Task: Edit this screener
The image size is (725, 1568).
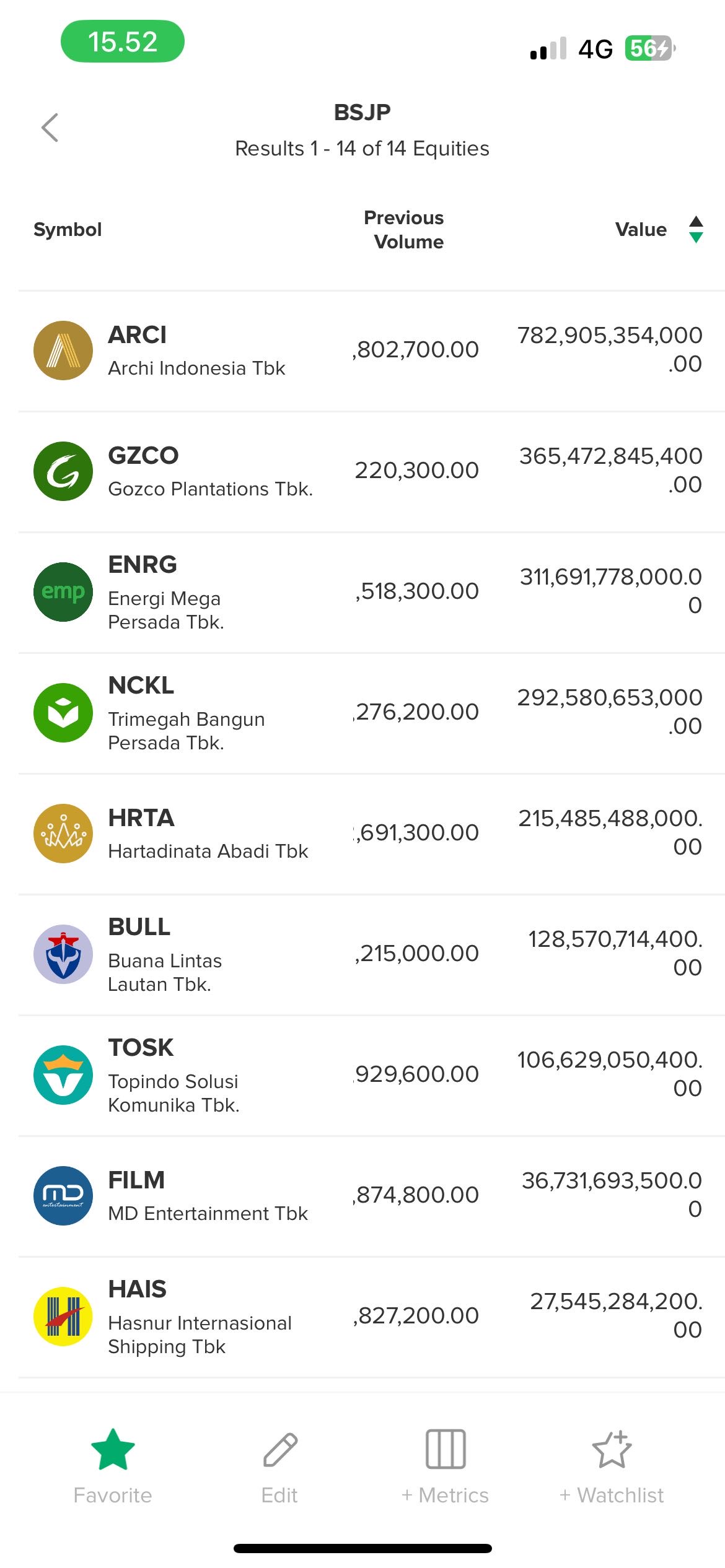Action: tap(279, 1465)
